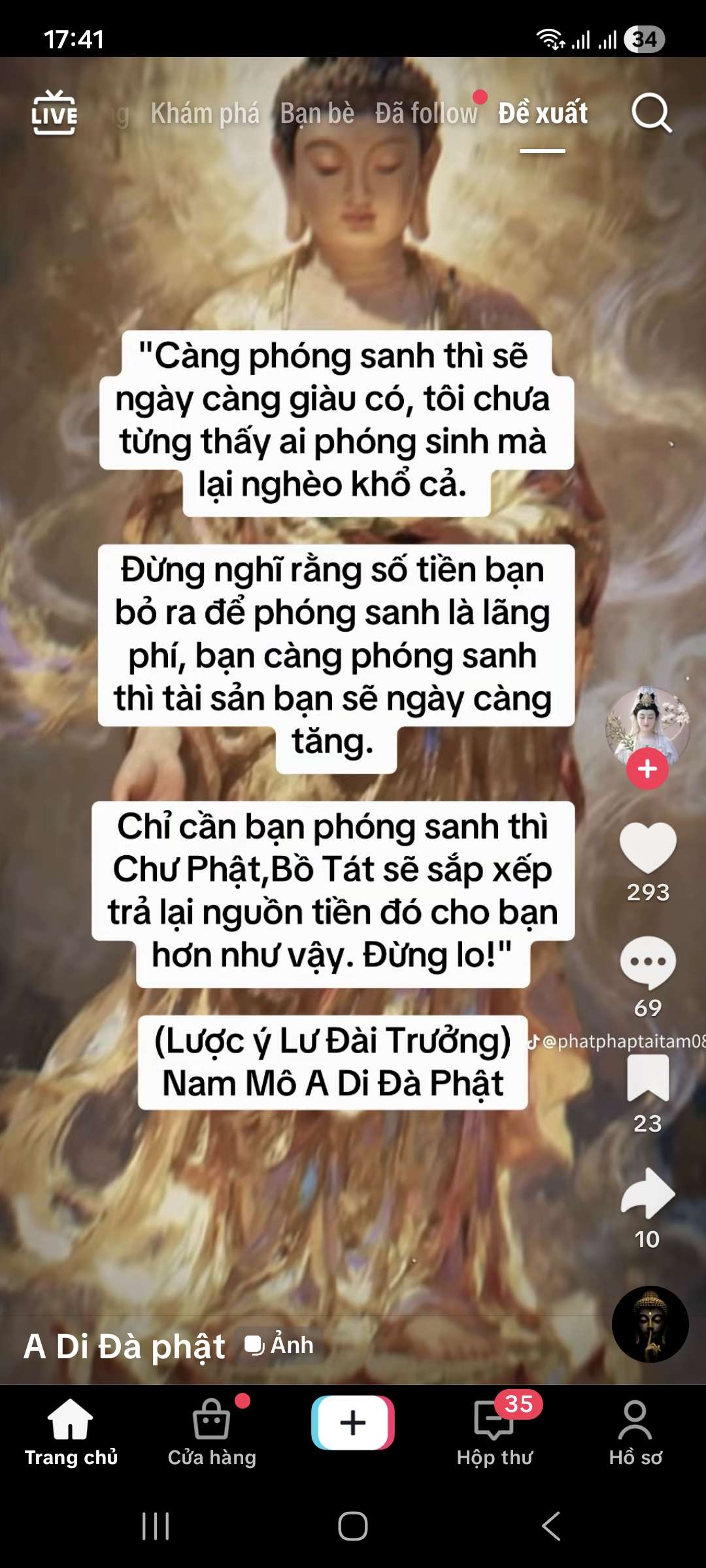This screenshot has height=1568, width=706.
Task: Open the Cửa hàng shop tab
Action: [212, 1431]
